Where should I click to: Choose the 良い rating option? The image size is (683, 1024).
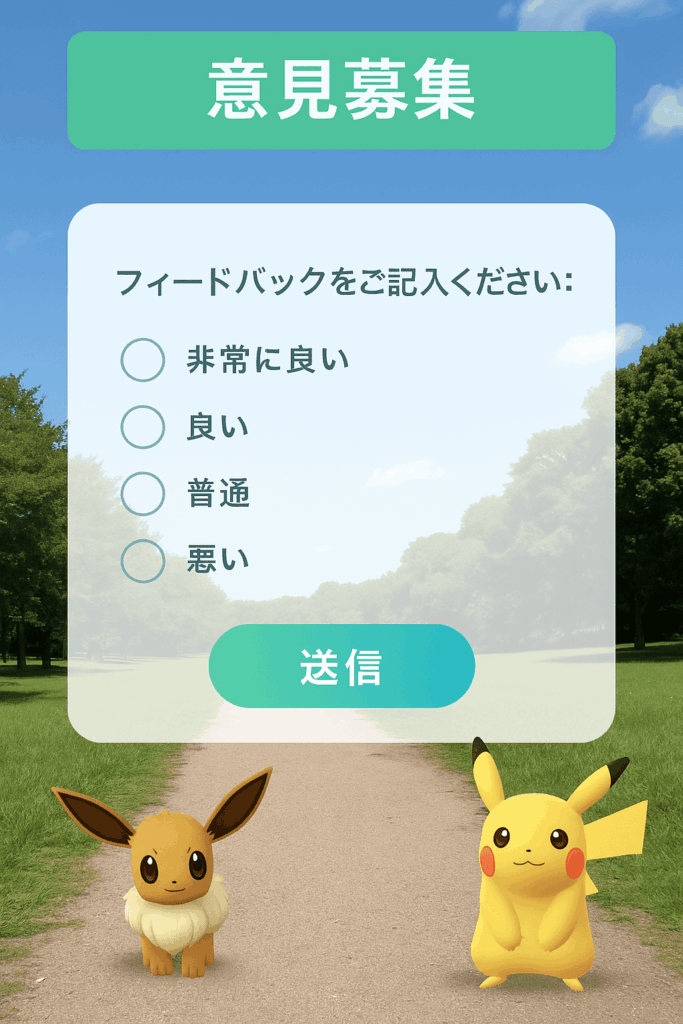click(143, 427)
